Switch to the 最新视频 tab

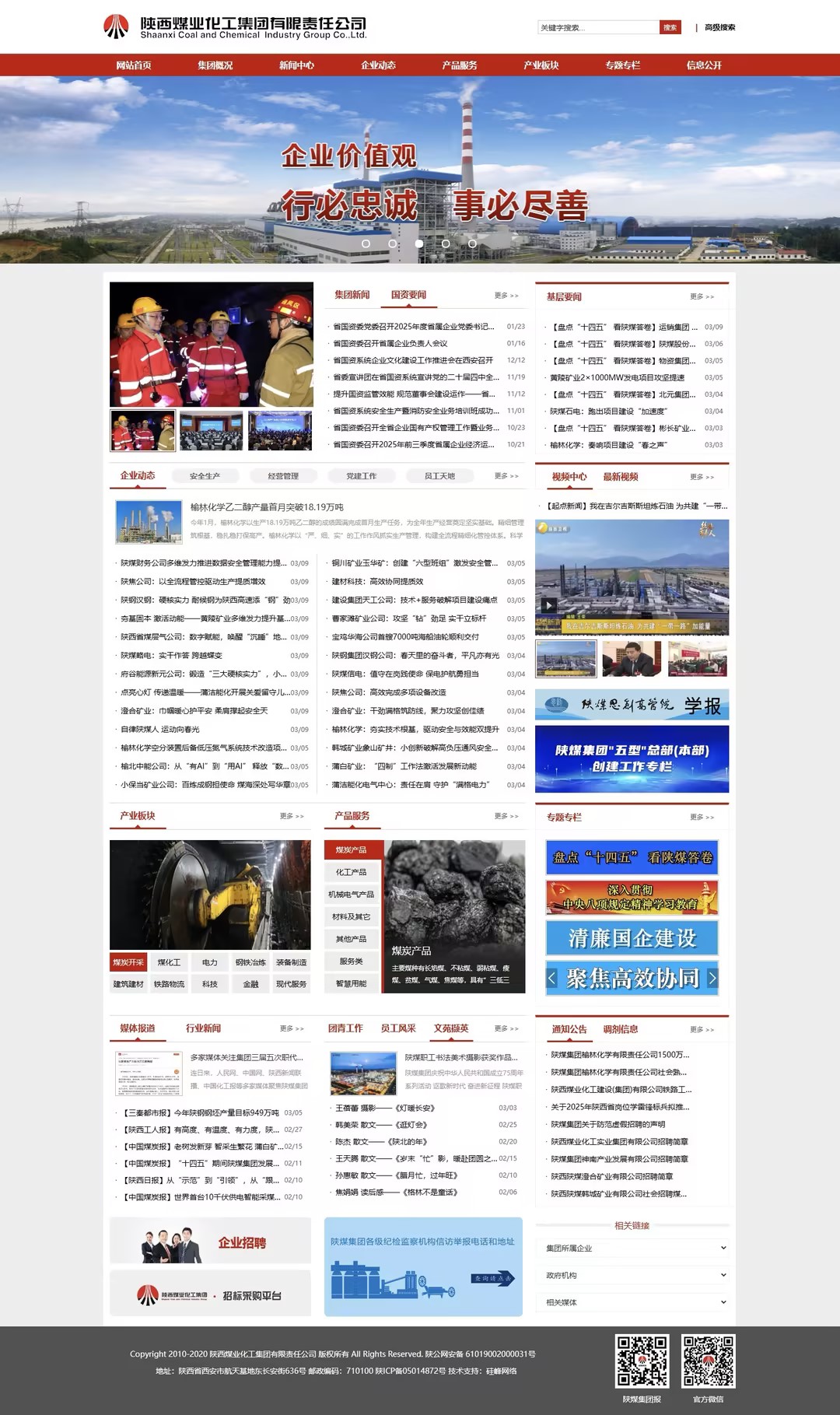pyautogui.click(x=620, y=477)
